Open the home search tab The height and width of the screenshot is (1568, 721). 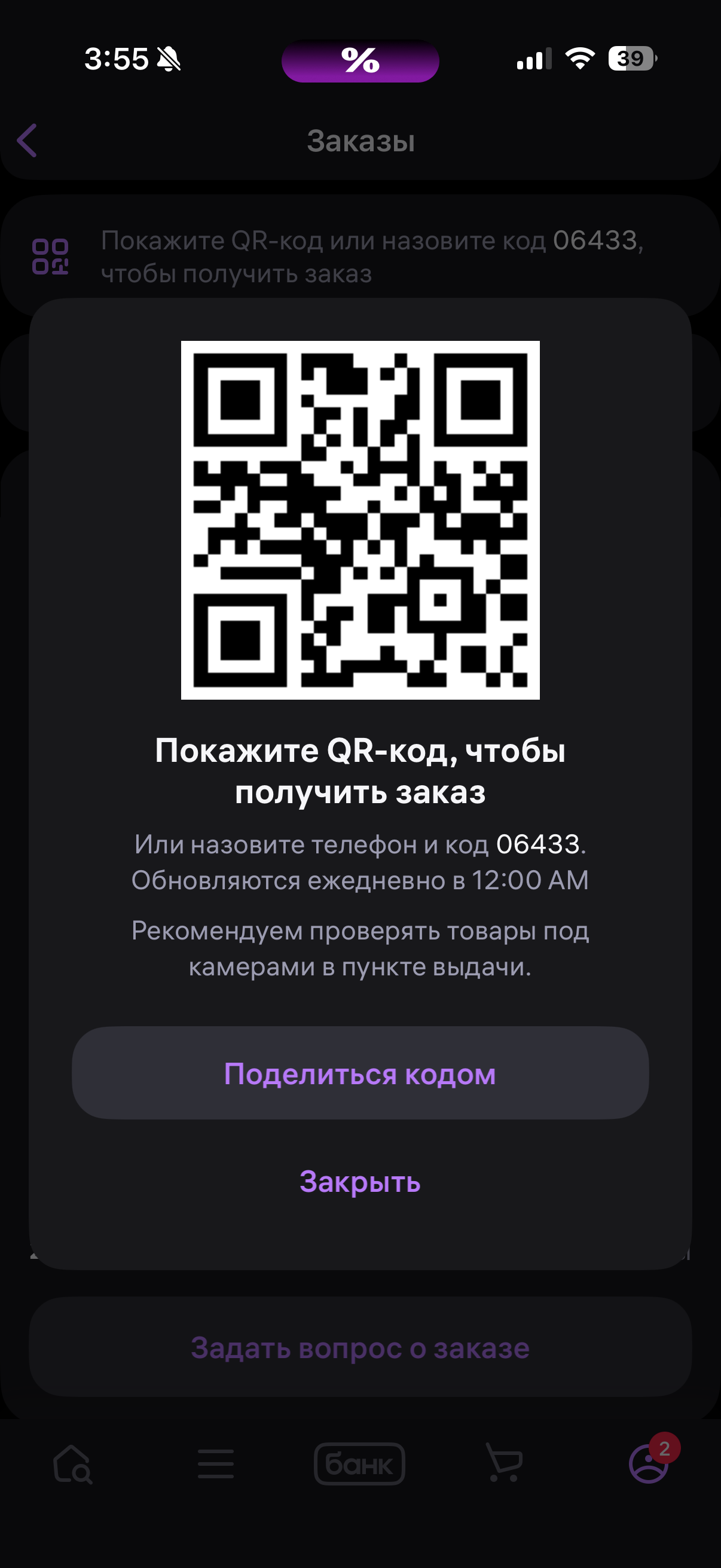(72, 1464)
